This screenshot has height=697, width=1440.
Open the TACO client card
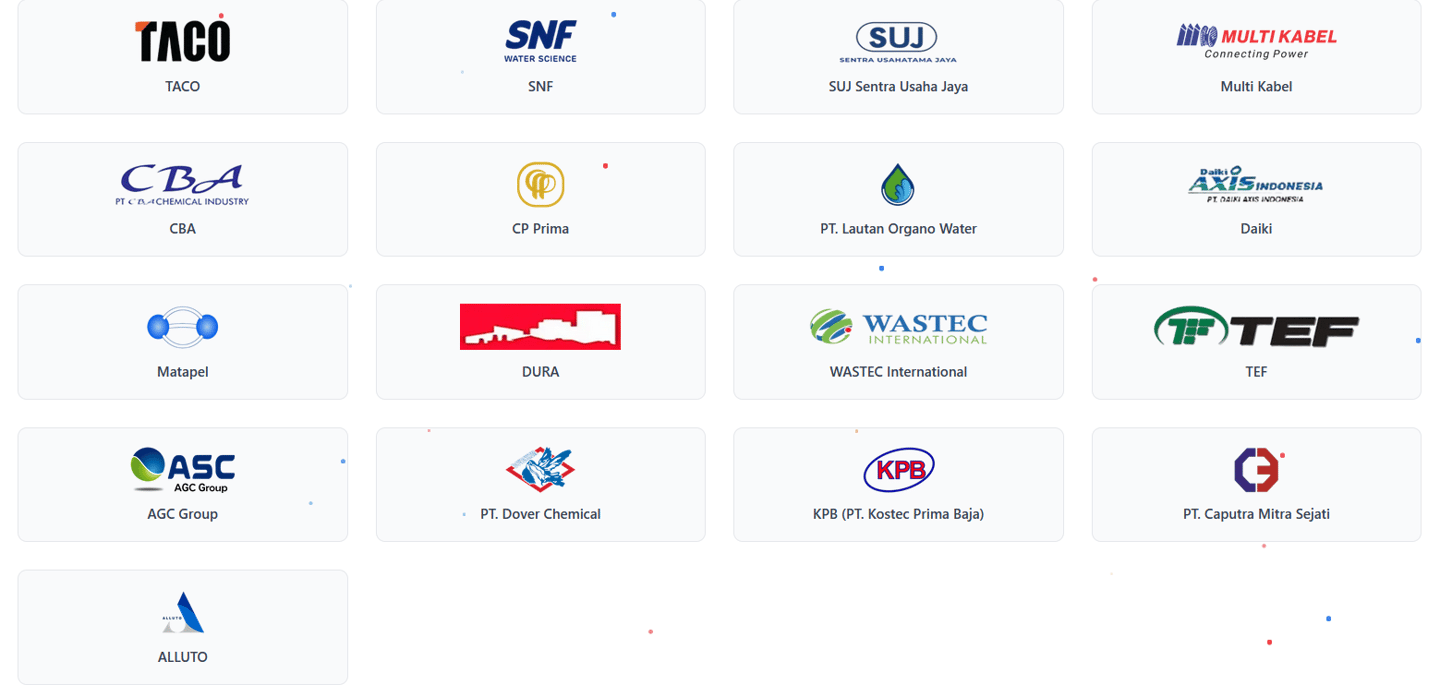click(182, 57)
